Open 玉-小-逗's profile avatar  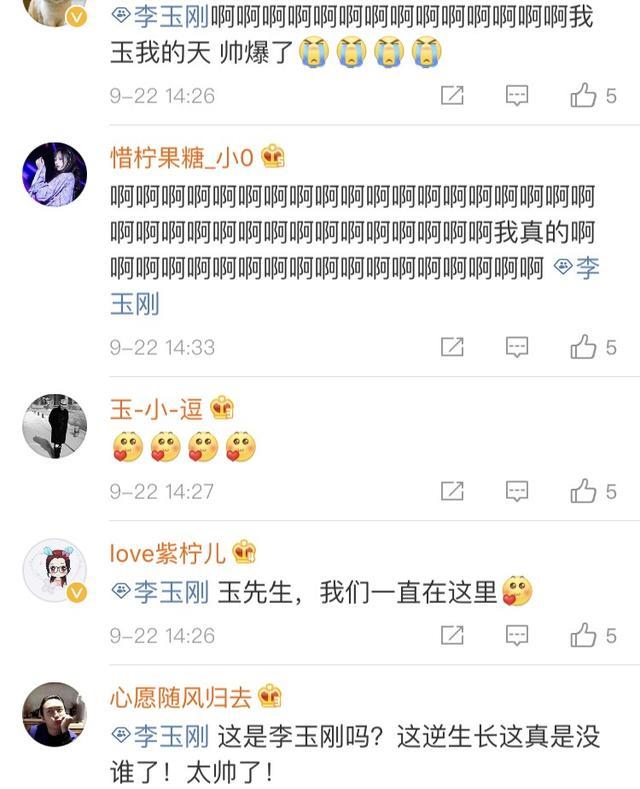click(x=54, y=425)
